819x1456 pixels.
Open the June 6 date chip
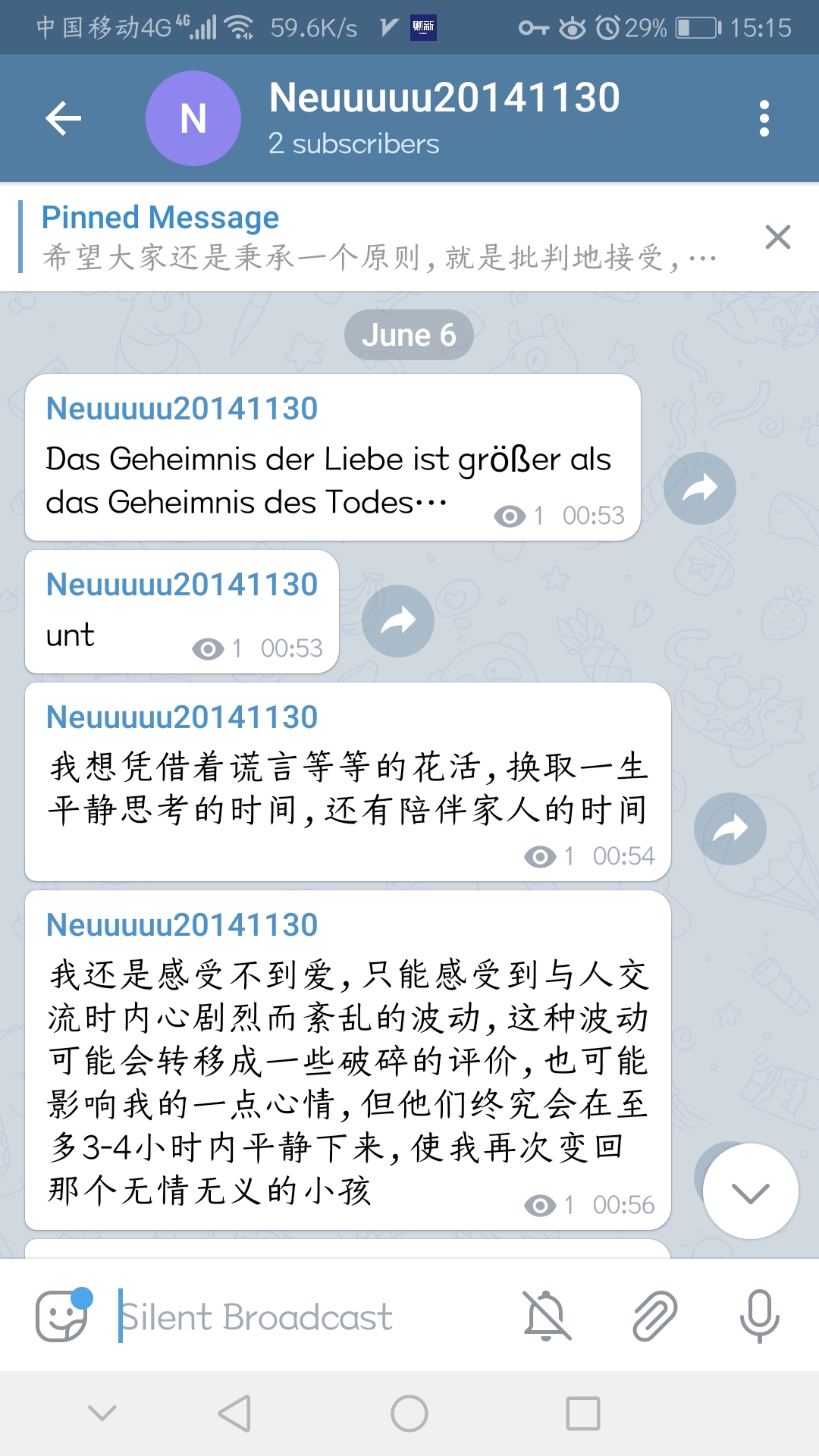click(x=409, y=334)
